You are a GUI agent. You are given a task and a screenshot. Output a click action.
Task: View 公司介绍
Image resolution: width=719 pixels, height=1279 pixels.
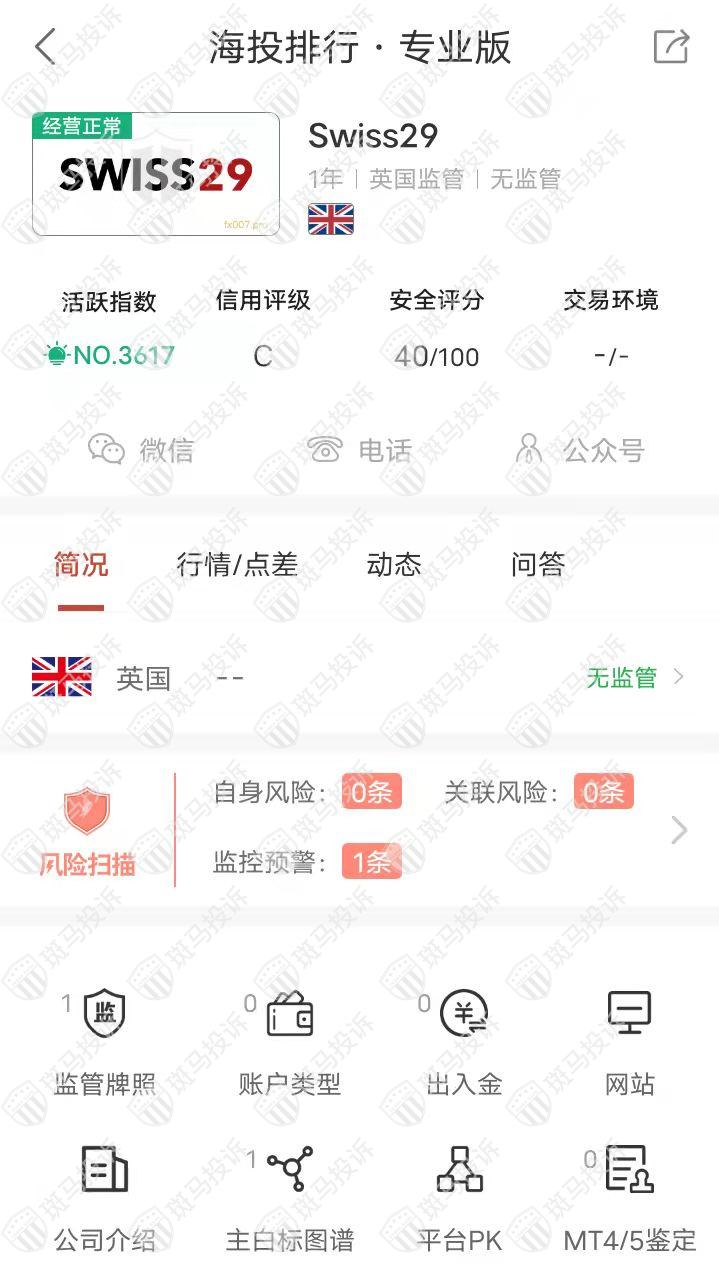tap(105, 1198)
